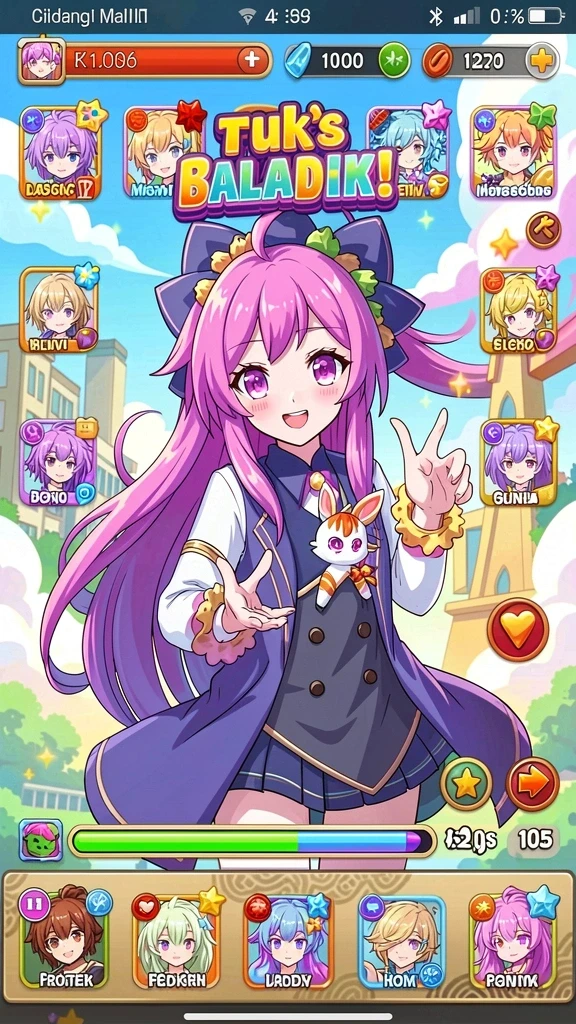Screen dimensions: 576x1024
Task: Open the hammer tool icon
Action: tap(543, 229)
